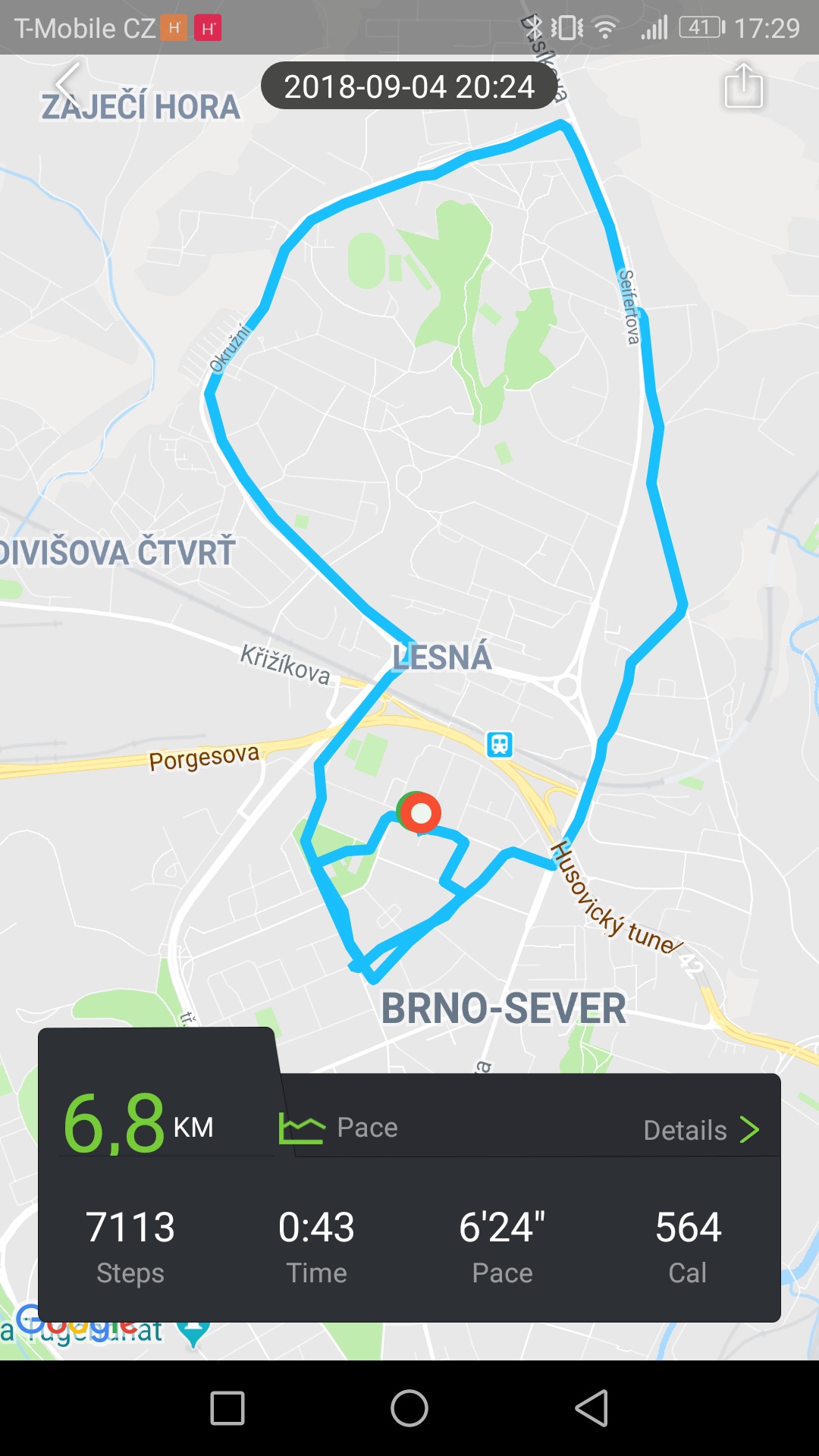The height and width of the screenshot is (1456, 819).
Task: Open the Pace chart tab
Action: (339, 1128)
